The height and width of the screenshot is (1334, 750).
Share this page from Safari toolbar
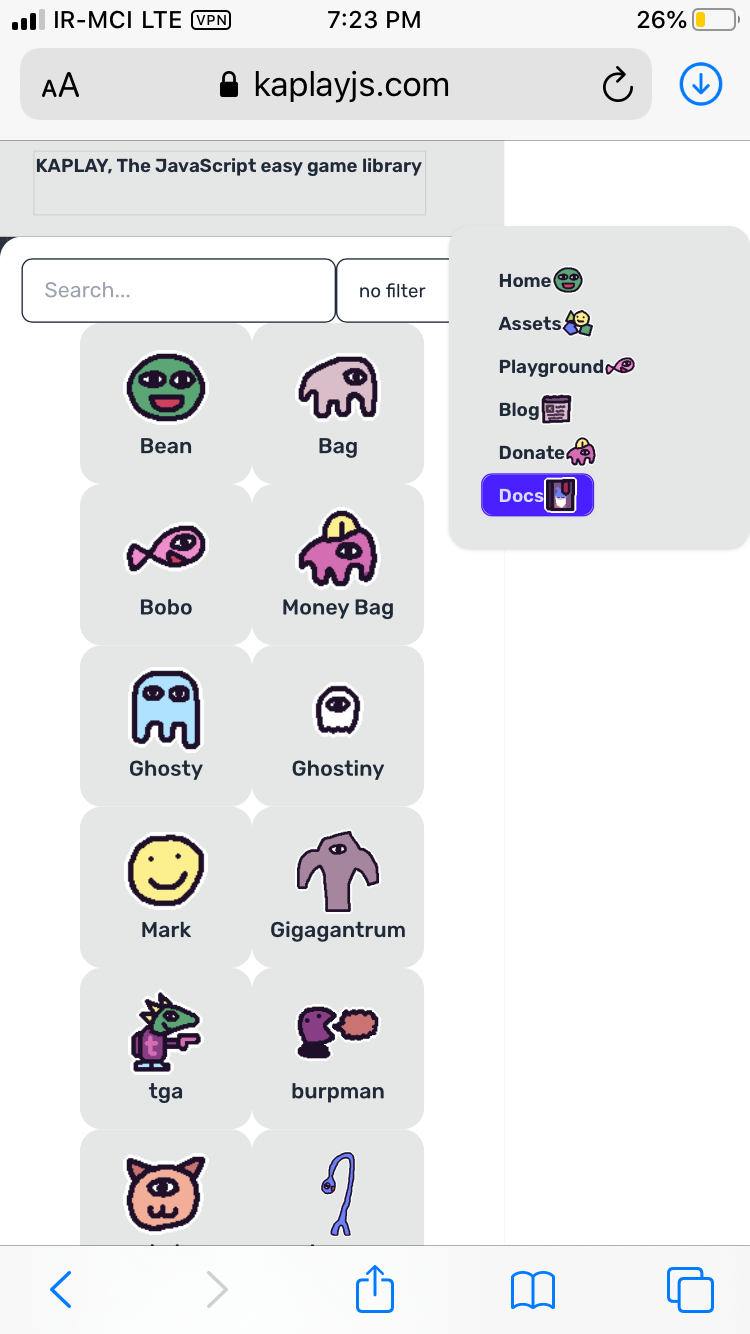(x=375, y=1288)
